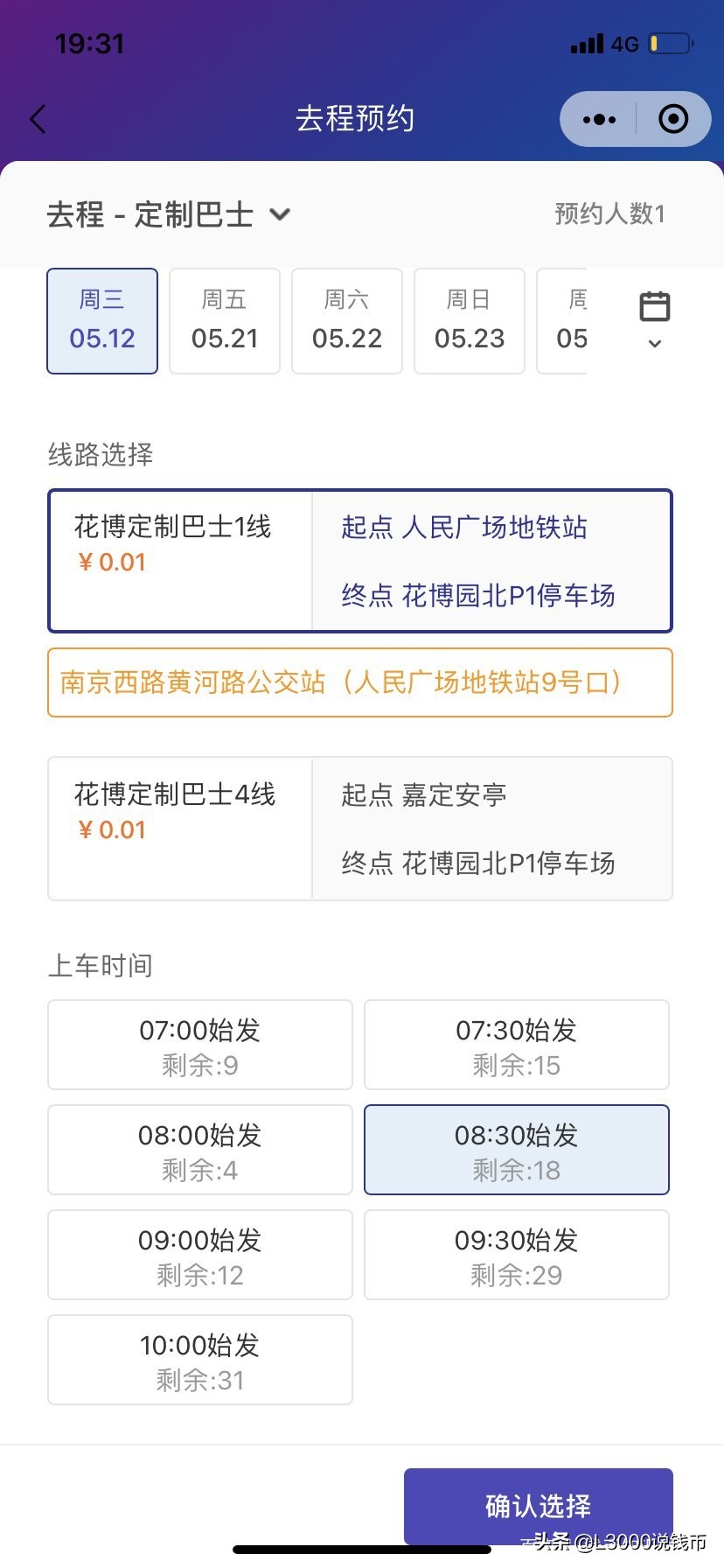Open the calendar icon to view all dates
This screenshot has height=1568, width=724.
click(x=654, y=308)
